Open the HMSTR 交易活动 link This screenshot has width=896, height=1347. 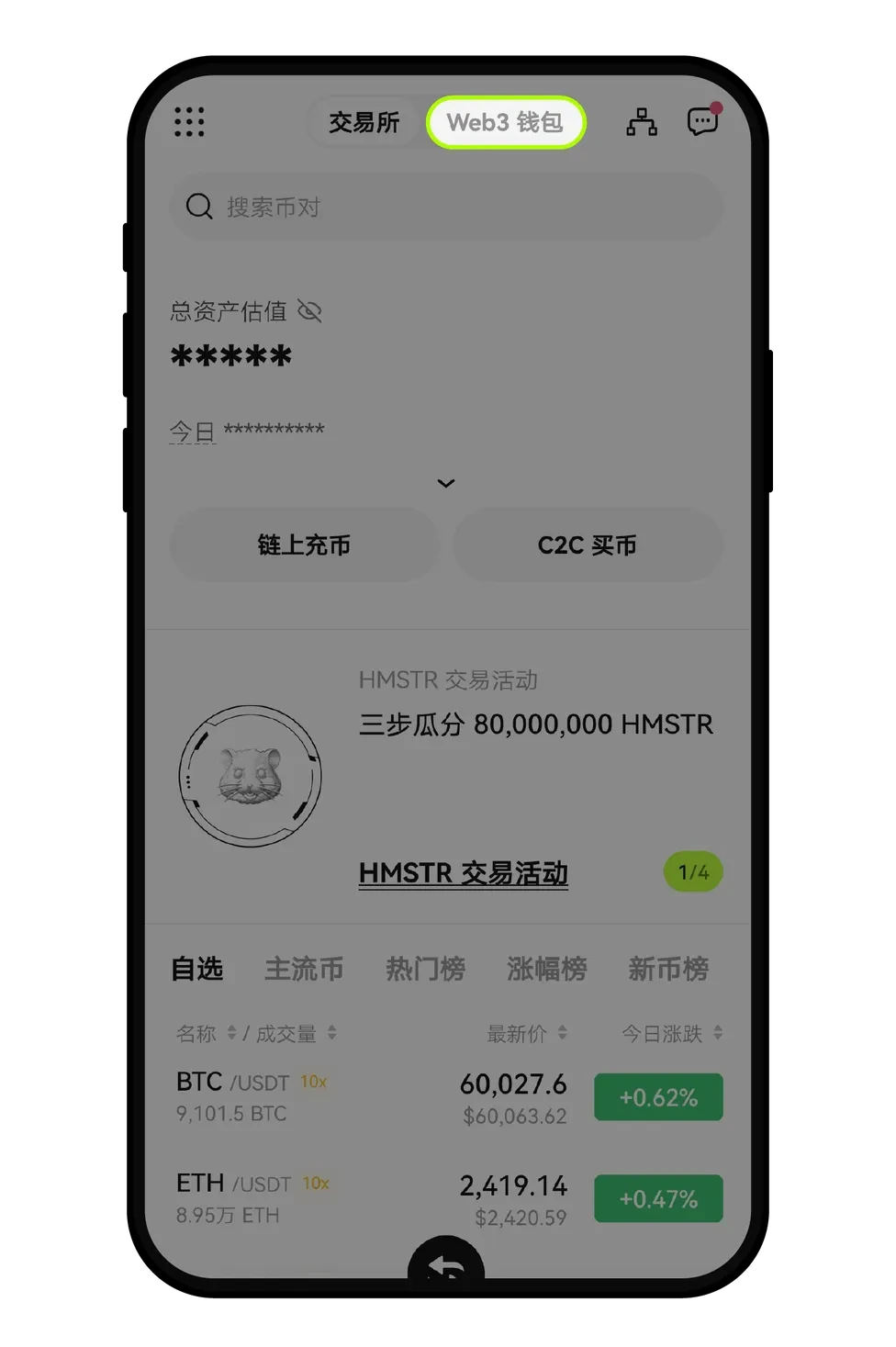point(463,872)
